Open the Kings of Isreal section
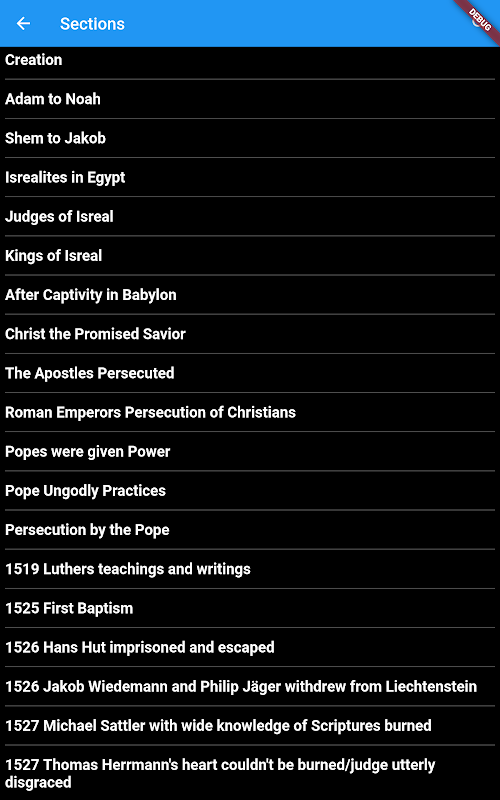 pos(250,256)
